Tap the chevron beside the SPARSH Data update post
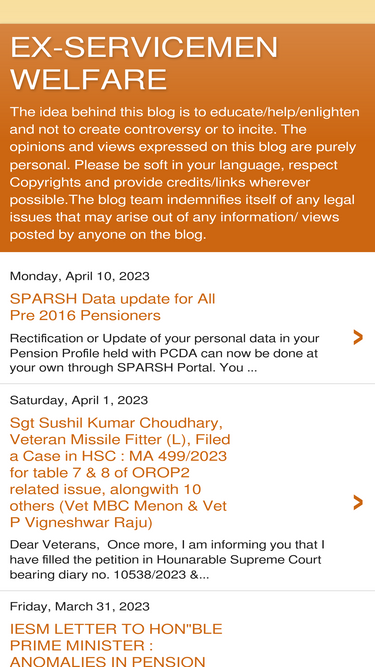The height and width of the screenshot is (667, 375). point(358,337)
